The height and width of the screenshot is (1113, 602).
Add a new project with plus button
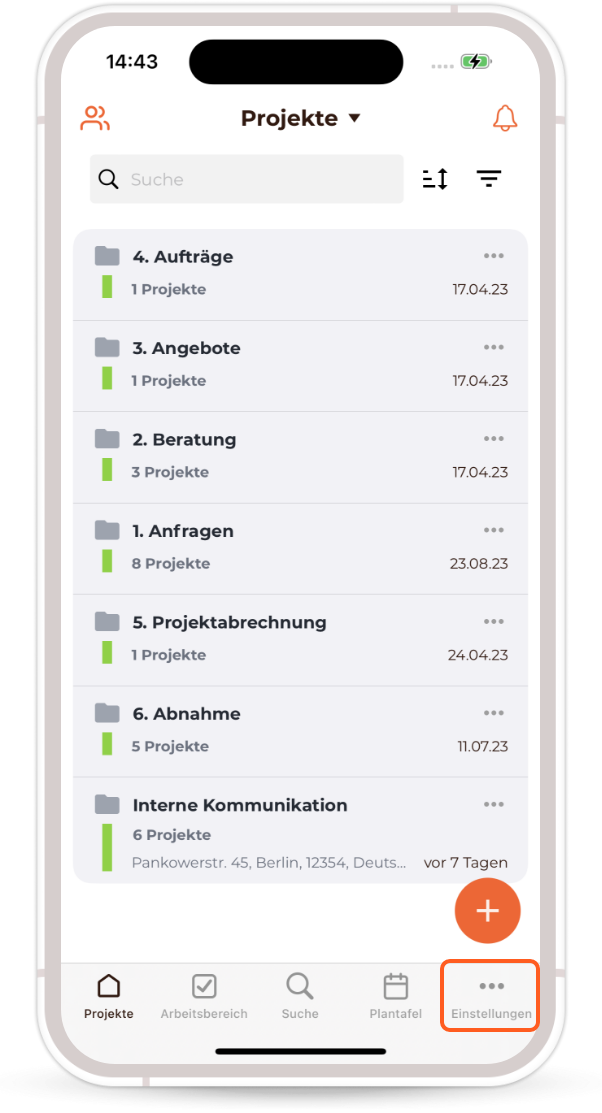pyautogui.click(x=488, y=911)
